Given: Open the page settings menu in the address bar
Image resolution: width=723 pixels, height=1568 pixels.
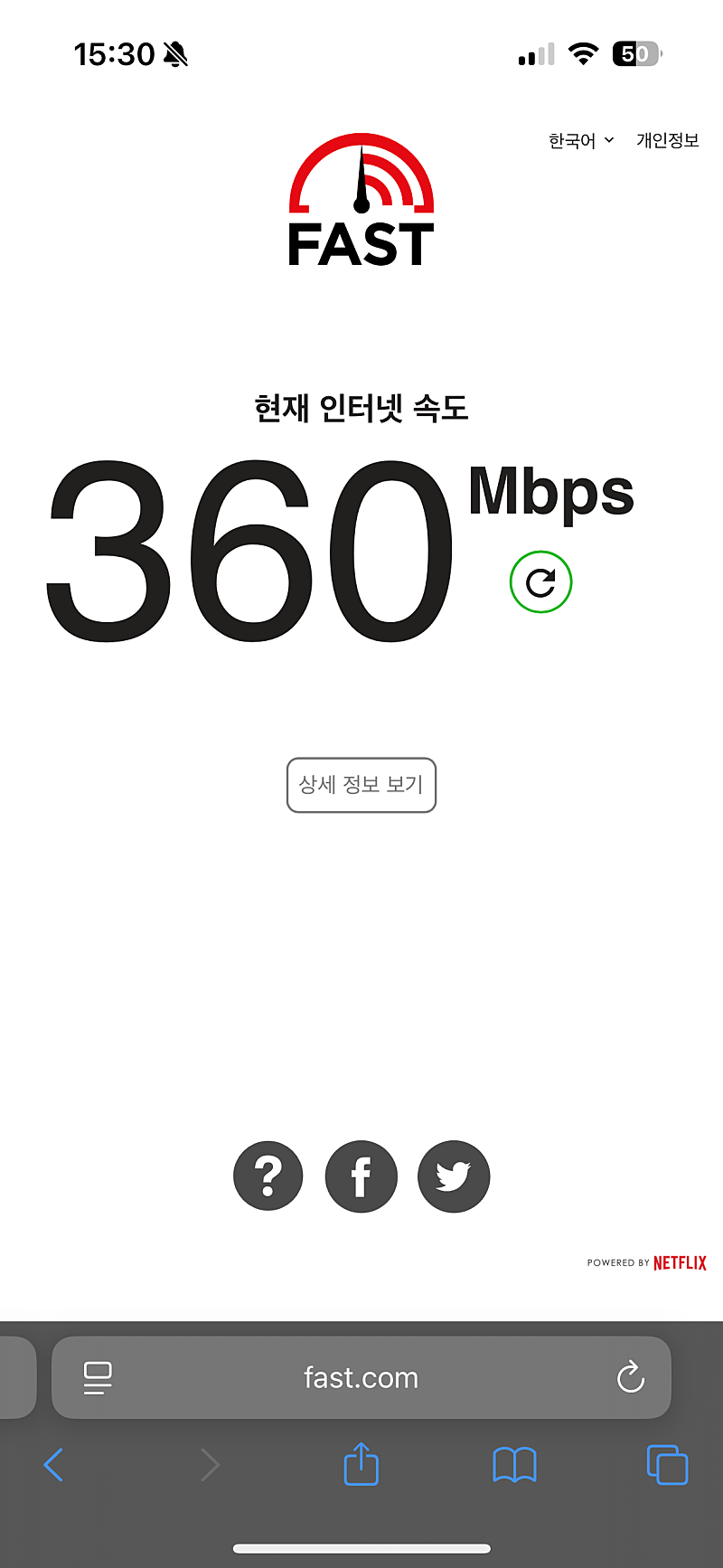Looking at the screenshot, I should point(98,1377).
